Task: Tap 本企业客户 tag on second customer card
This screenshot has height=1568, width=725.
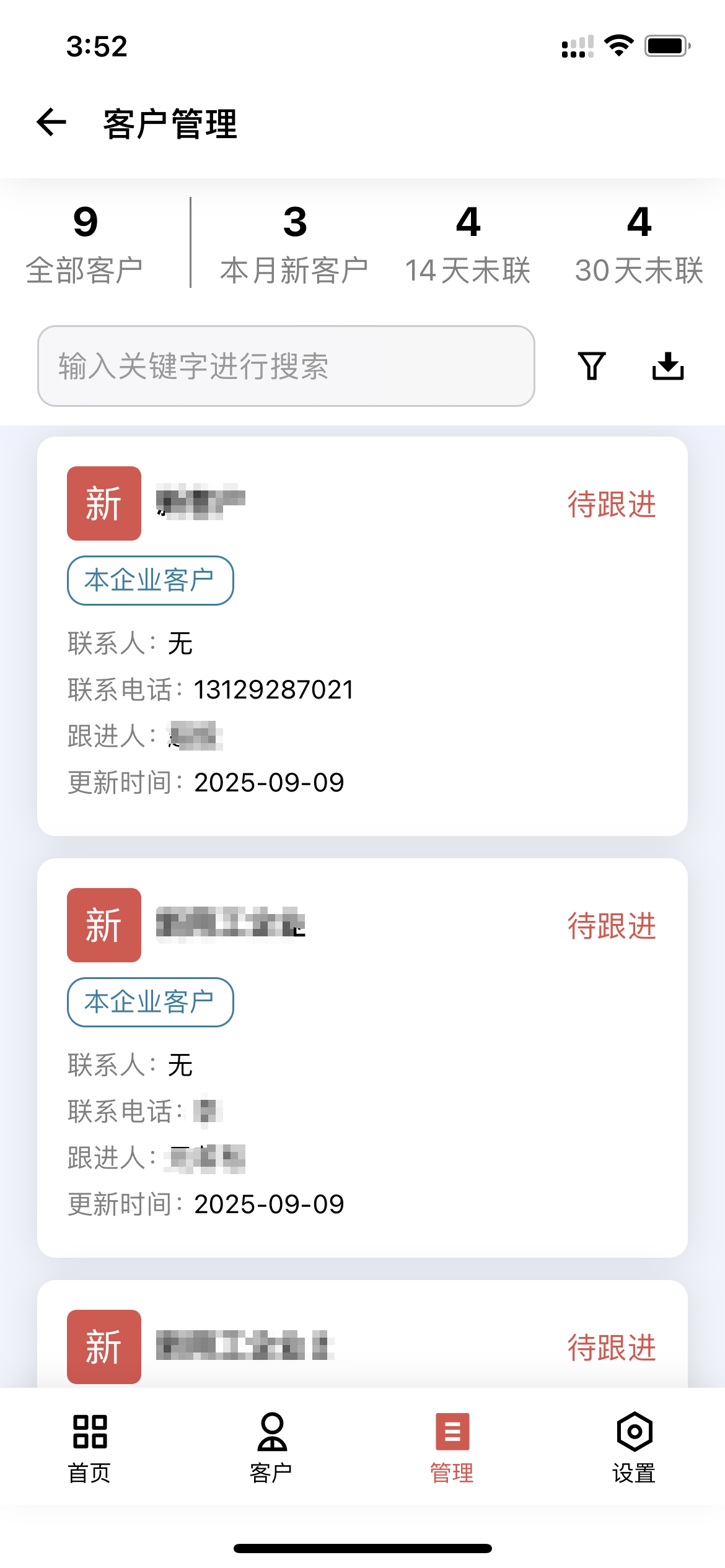Action: 149,1002
